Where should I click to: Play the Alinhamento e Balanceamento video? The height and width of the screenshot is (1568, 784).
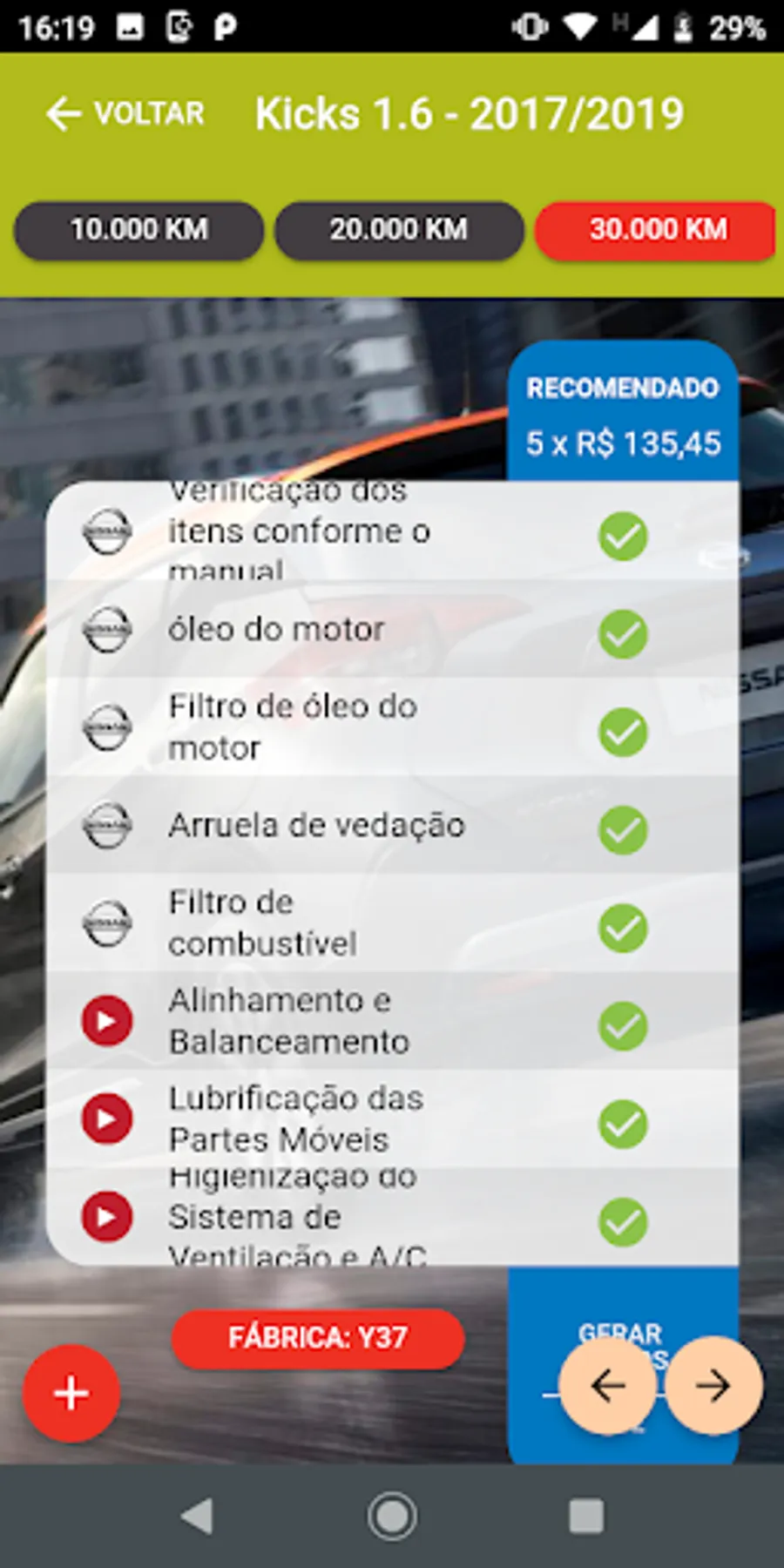(107, 1020)
